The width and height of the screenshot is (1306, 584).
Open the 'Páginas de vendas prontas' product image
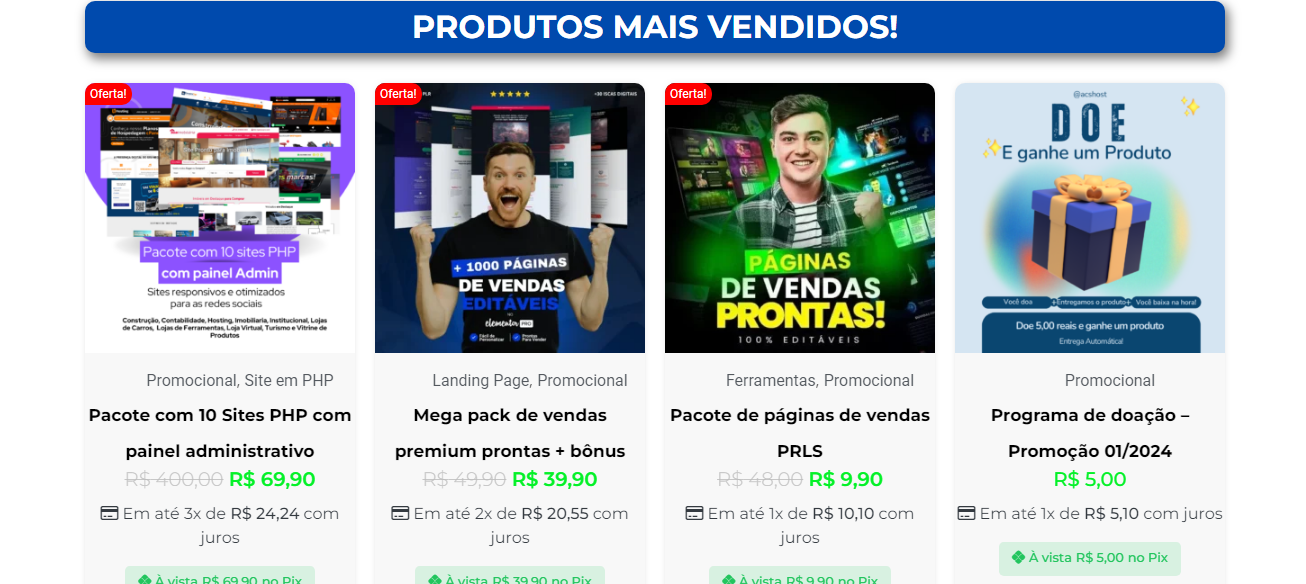tap(800, 218)
